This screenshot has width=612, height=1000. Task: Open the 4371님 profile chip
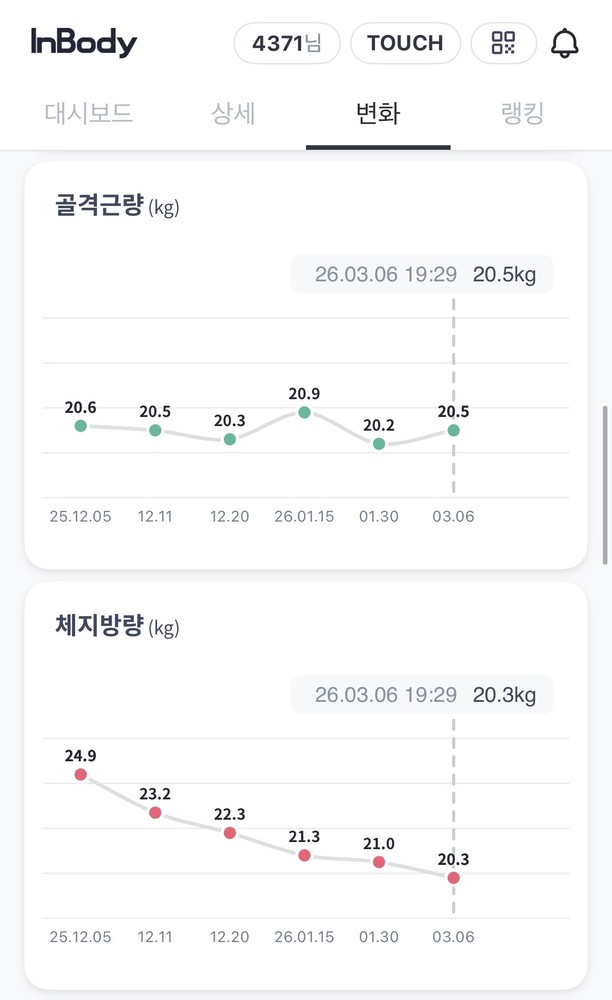[x=287, y=43]
